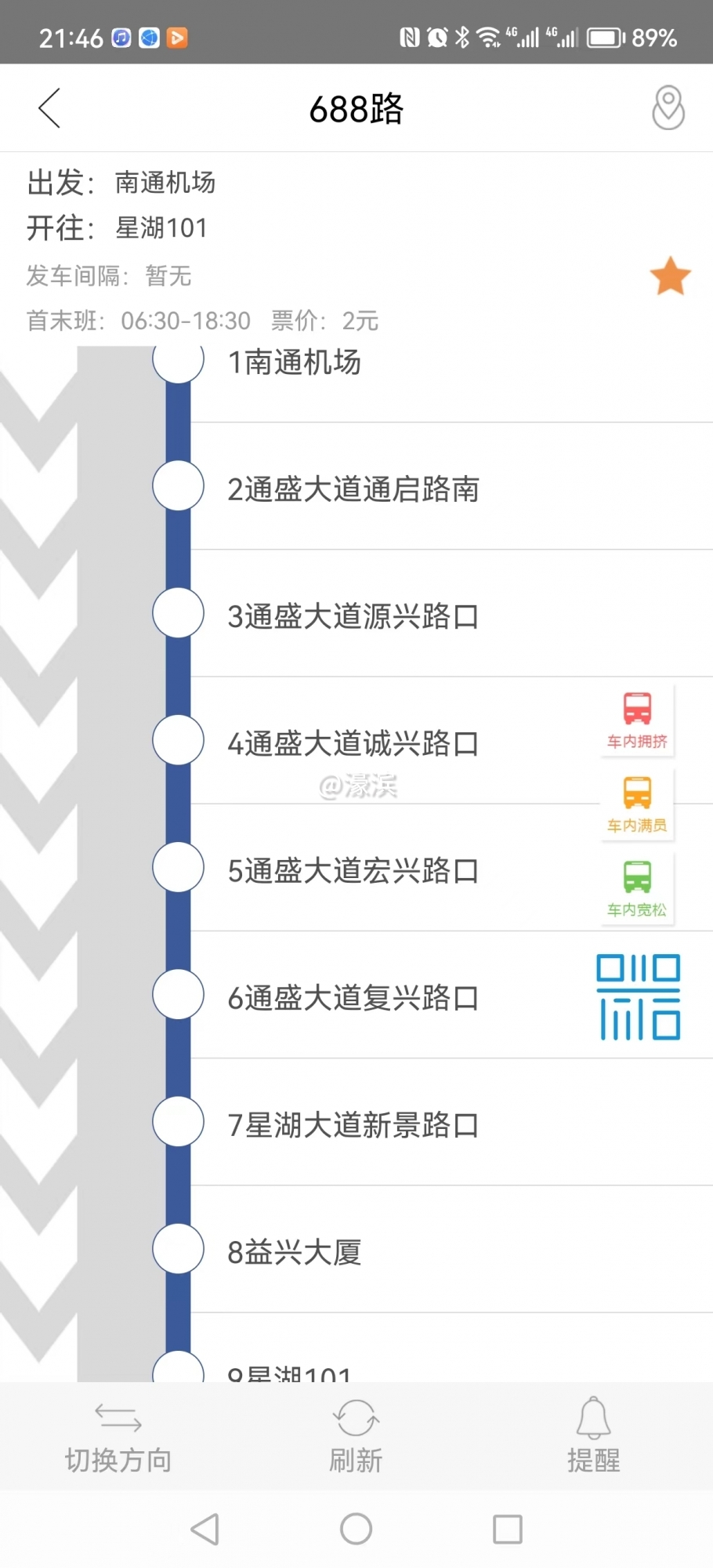Screen dimensions: 713x1568
Task: Tap the recent apps square button
Action: pyautogui.click(x=508, y=1528)
